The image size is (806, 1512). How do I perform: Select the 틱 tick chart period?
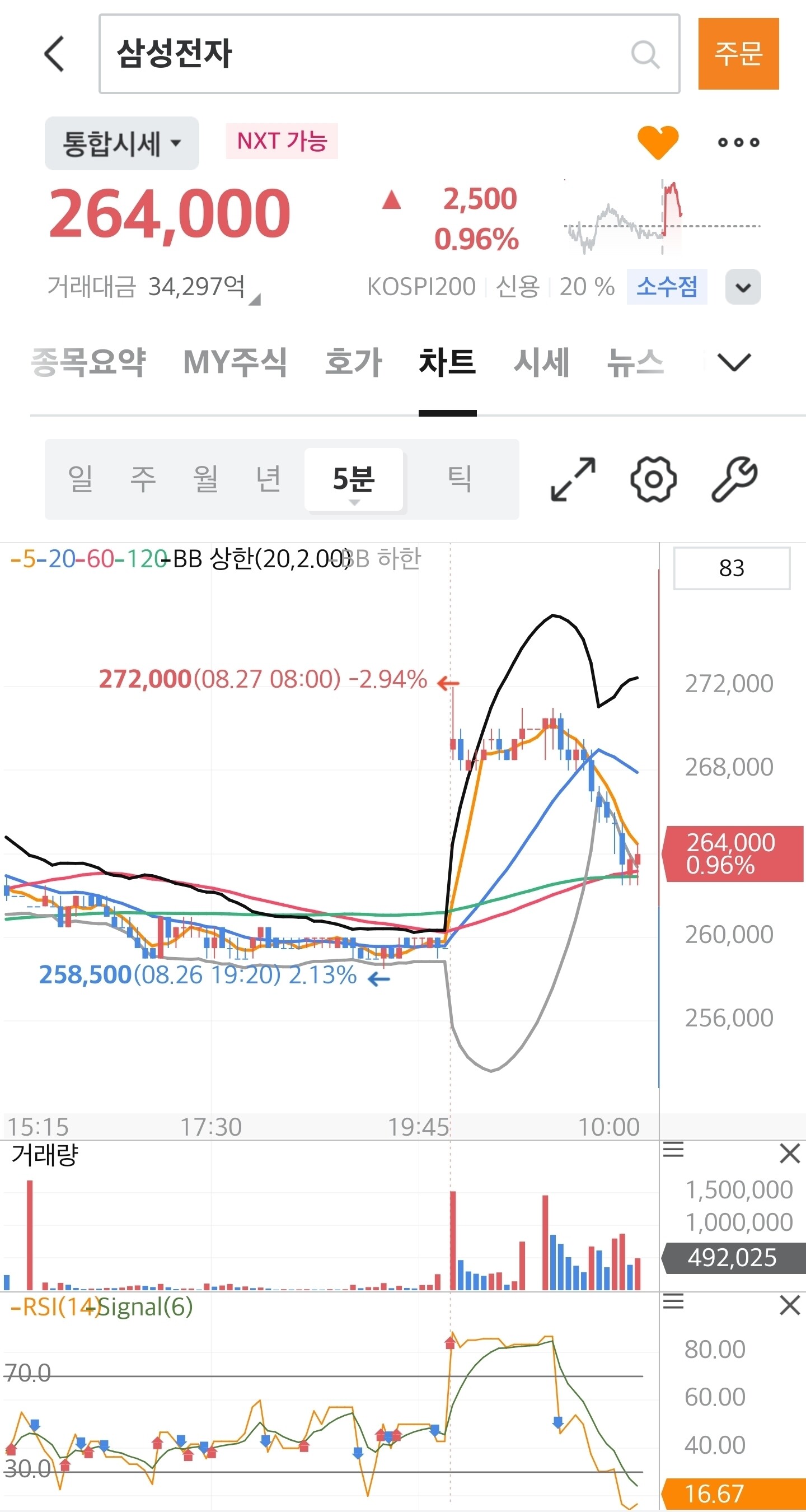click(x=460, y=478)
